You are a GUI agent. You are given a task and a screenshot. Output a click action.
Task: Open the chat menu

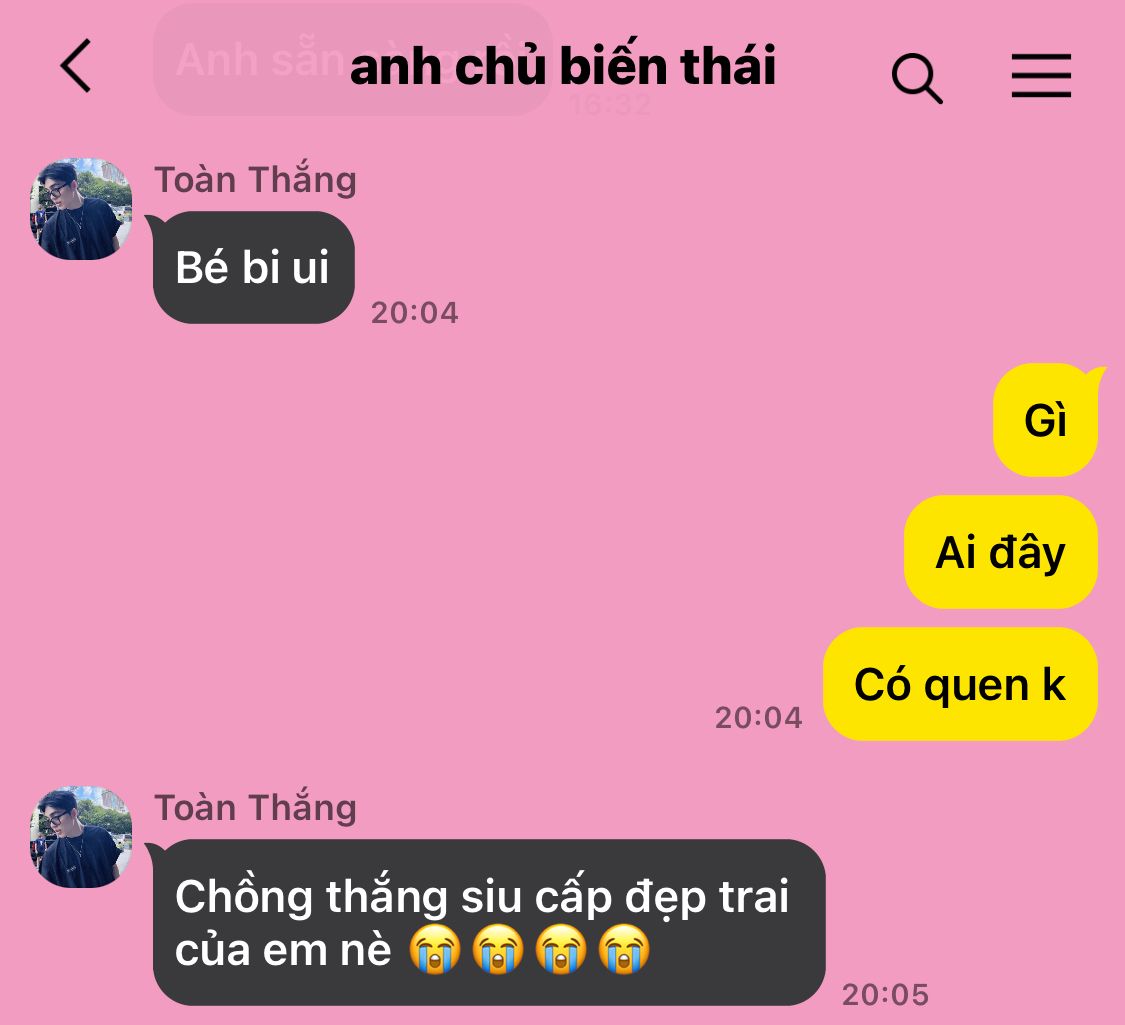point(1040,76)
